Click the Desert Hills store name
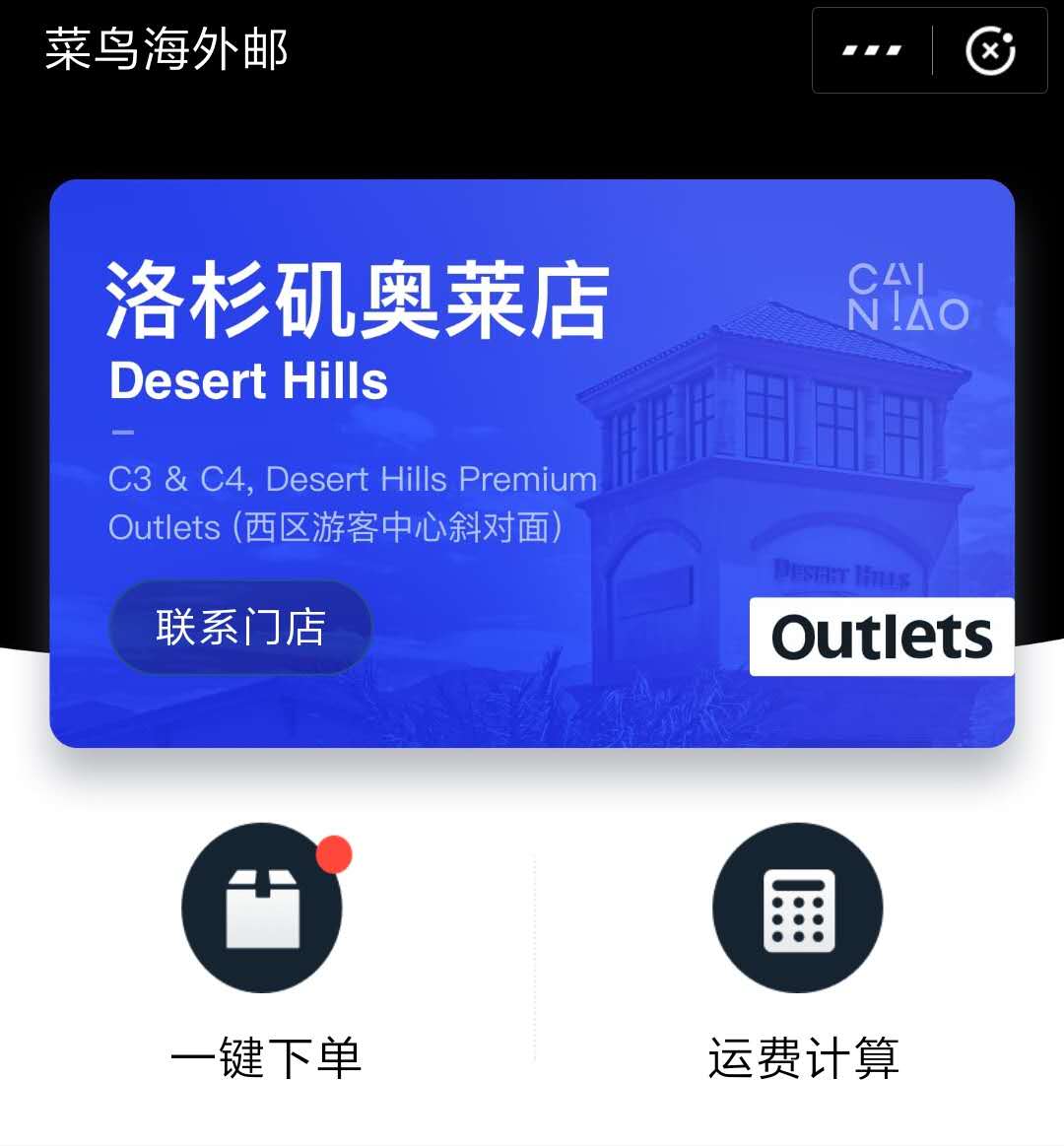The image size is (1064, 1146). click(247, 381)
